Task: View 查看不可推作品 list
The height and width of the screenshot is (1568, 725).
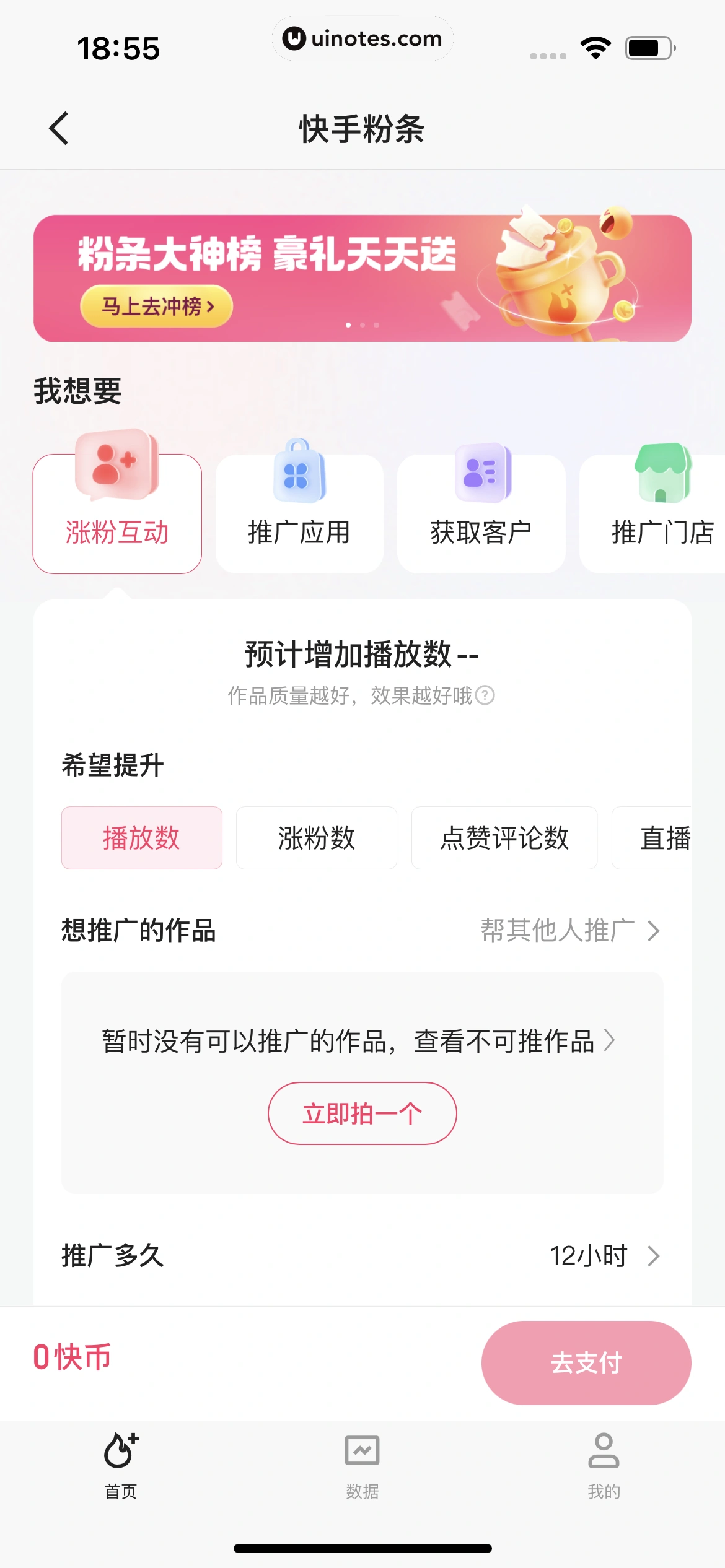Action: [514, 1041]
